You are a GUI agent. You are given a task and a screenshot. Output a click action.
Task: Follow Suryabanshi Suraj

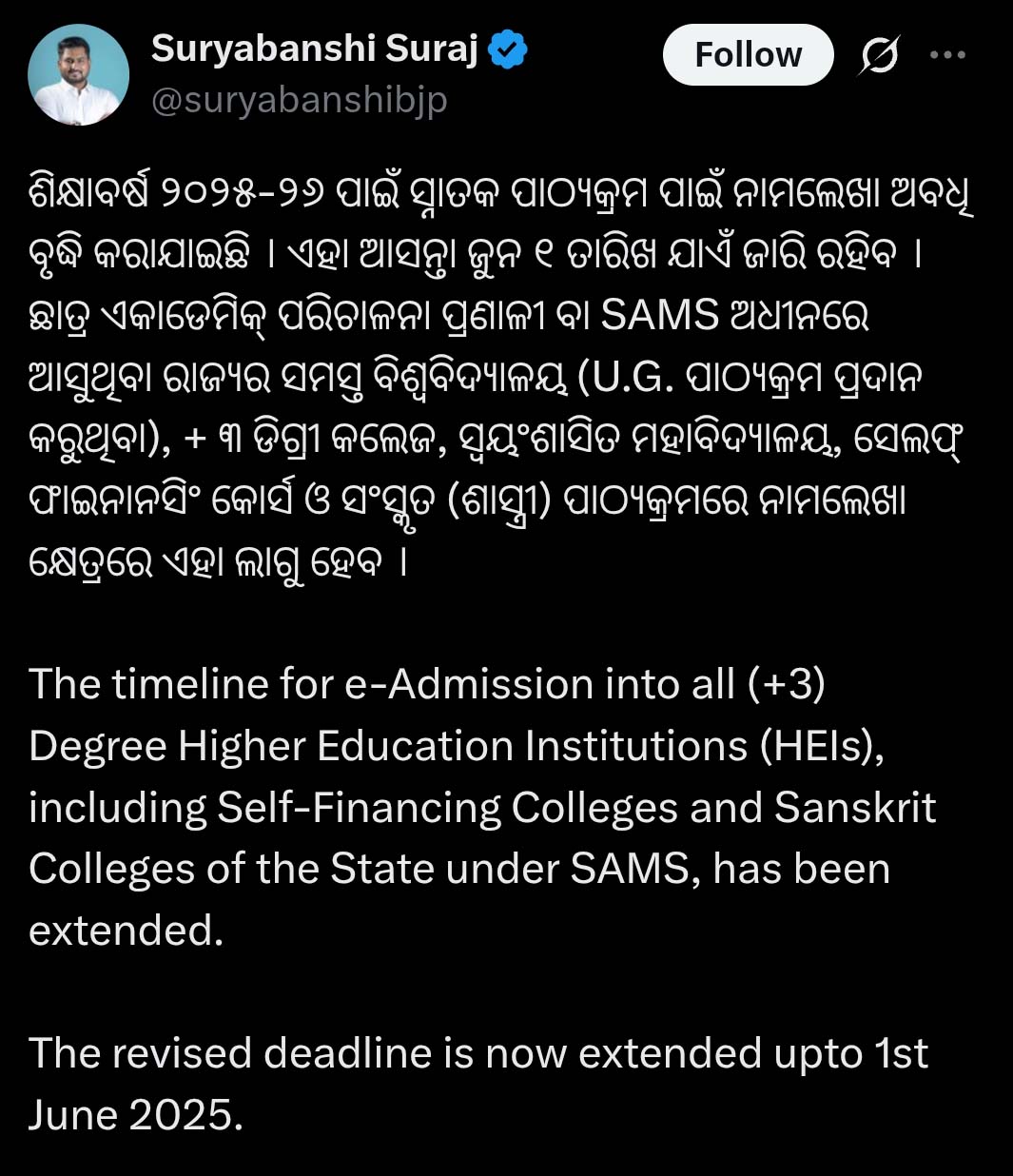point(748,55)
